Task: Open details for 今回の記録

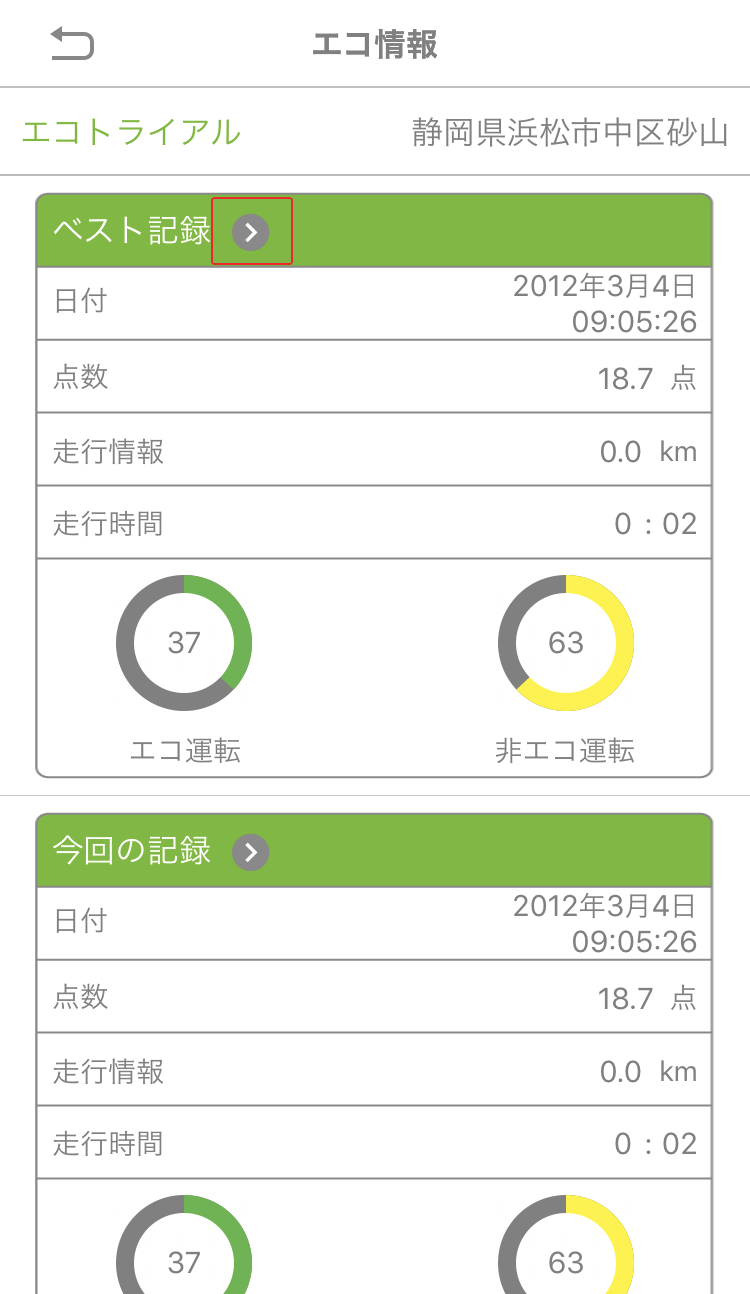Action: pos(251,852)
